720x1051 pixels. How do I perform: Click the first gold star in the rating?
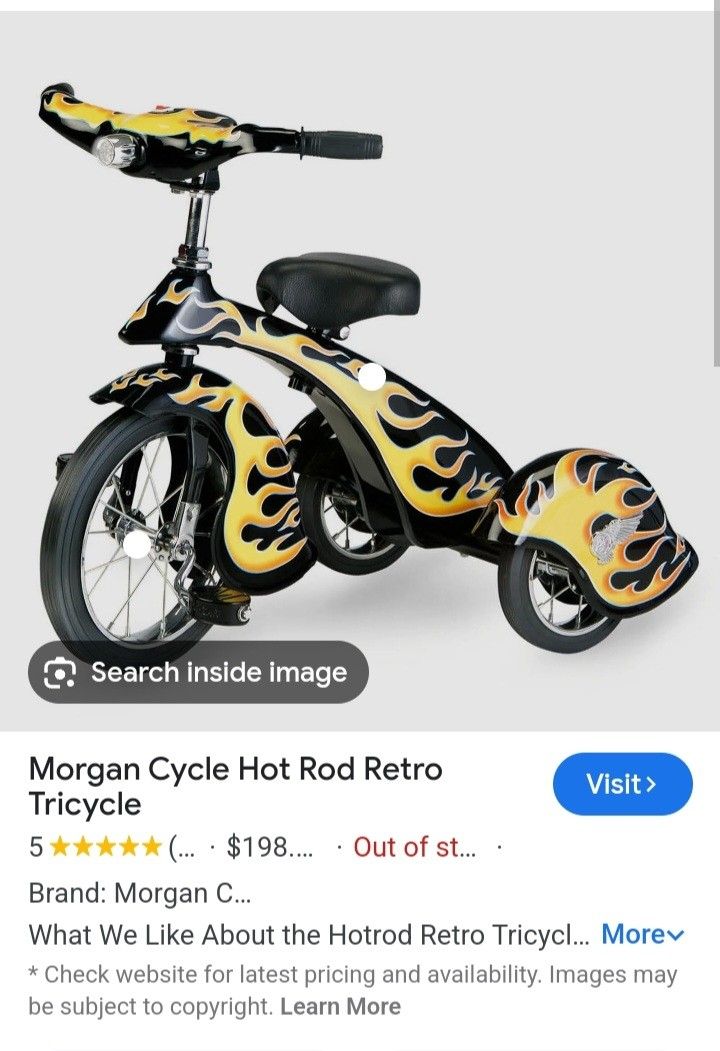[62, 845]
